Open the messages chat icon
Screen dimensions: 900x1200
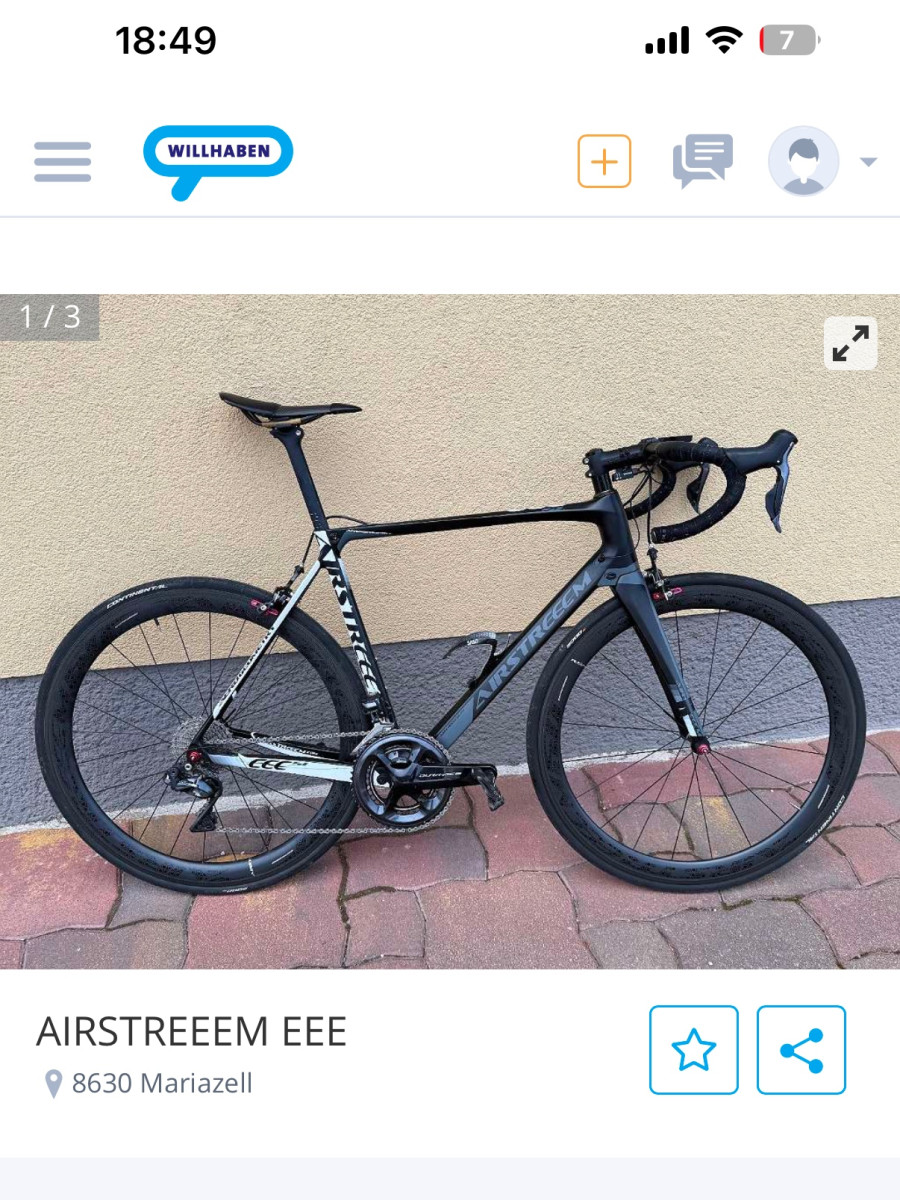pos(703,160)
